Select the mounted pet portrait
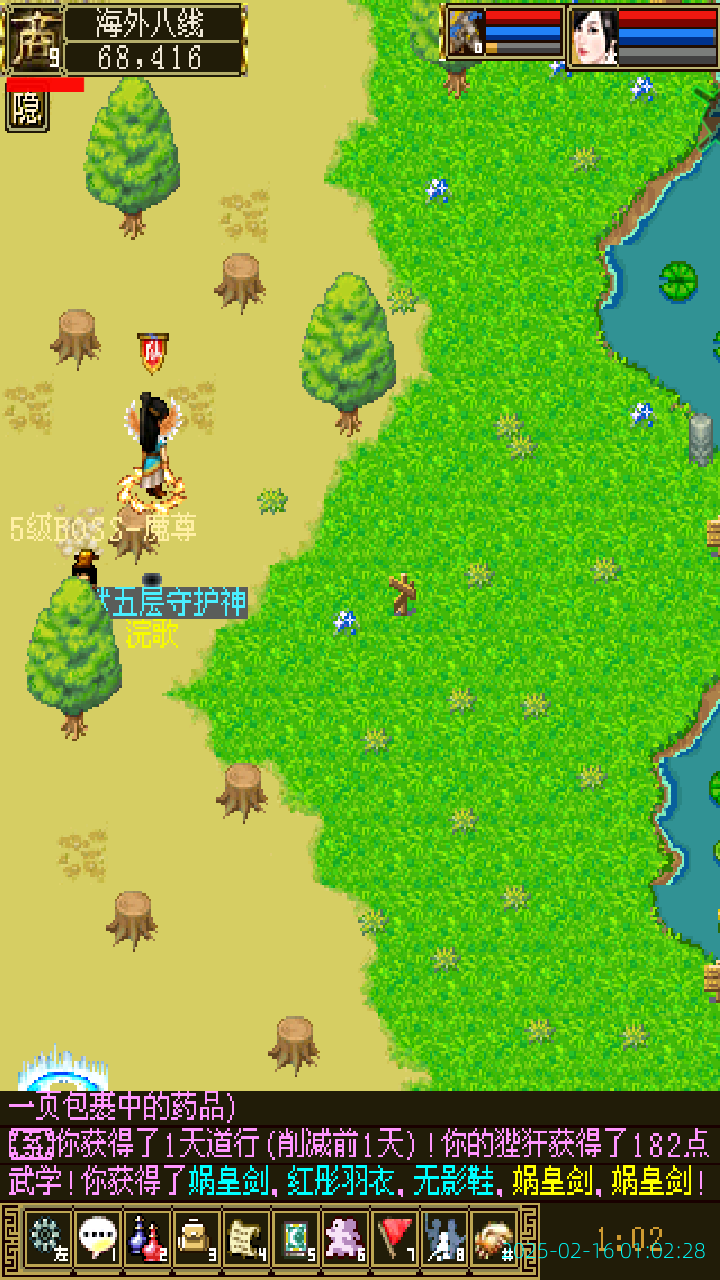The height and width of the screenshot is (1280, 720). click(x=465, y=34)
